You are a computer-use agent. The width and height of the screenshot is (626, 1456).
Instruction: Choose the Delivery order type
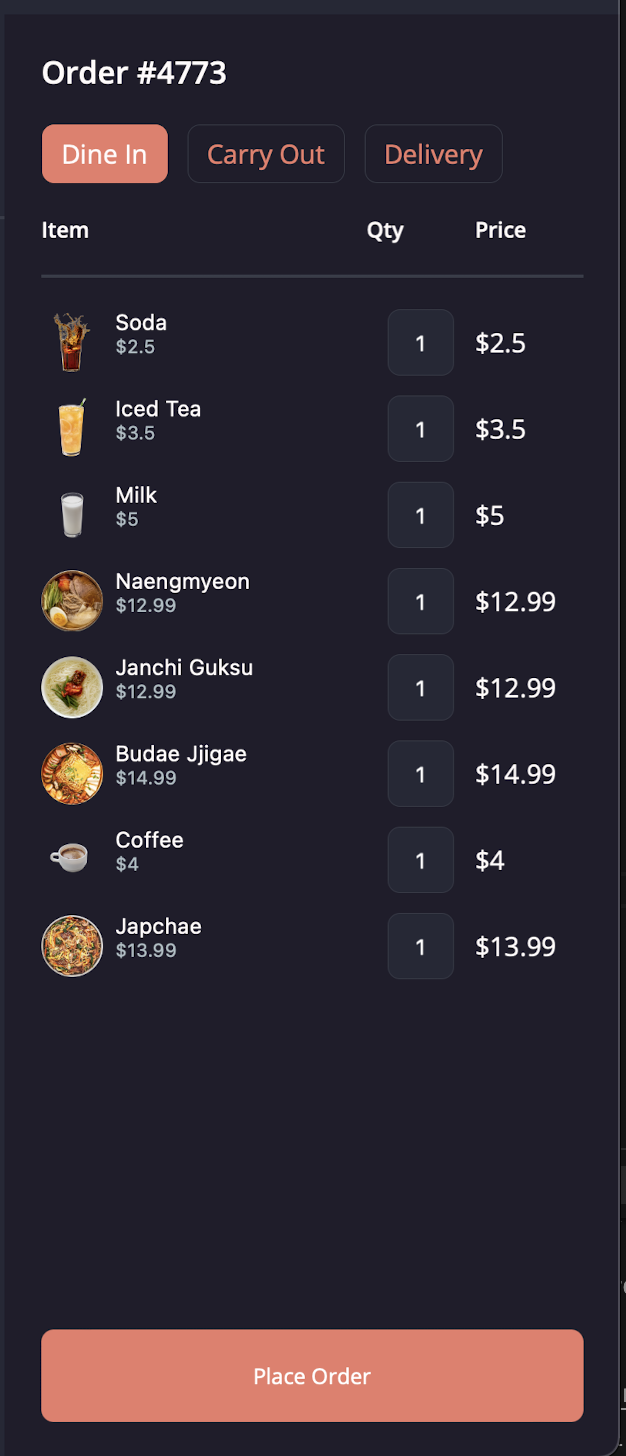[433, 154]
